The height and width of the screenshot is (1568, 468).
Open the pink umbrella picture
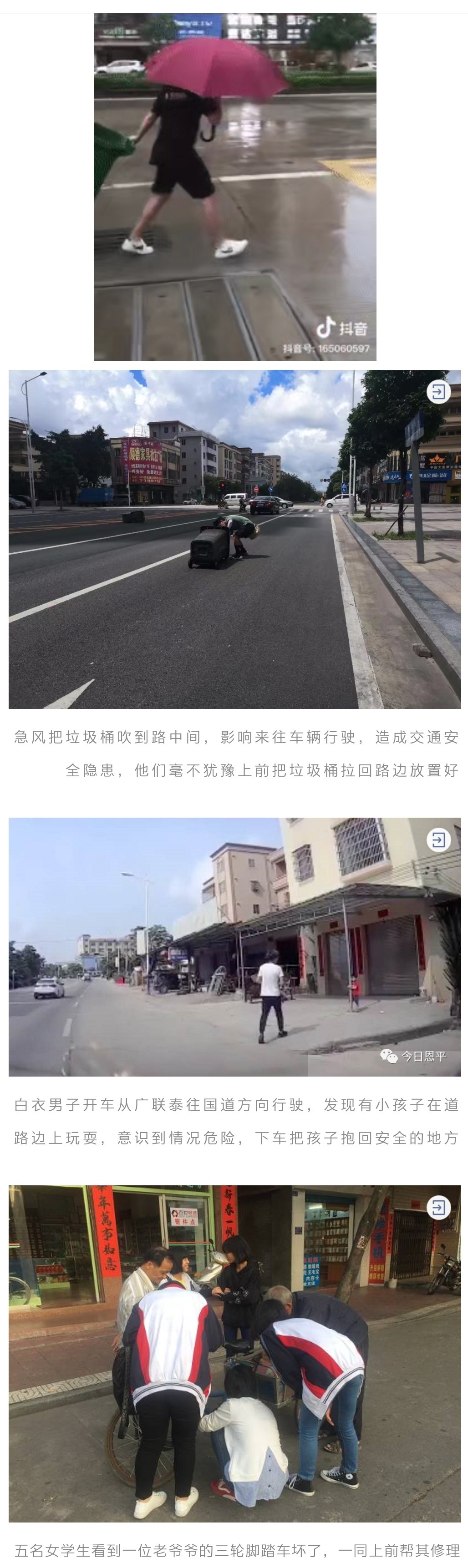(x=234, y=186)
